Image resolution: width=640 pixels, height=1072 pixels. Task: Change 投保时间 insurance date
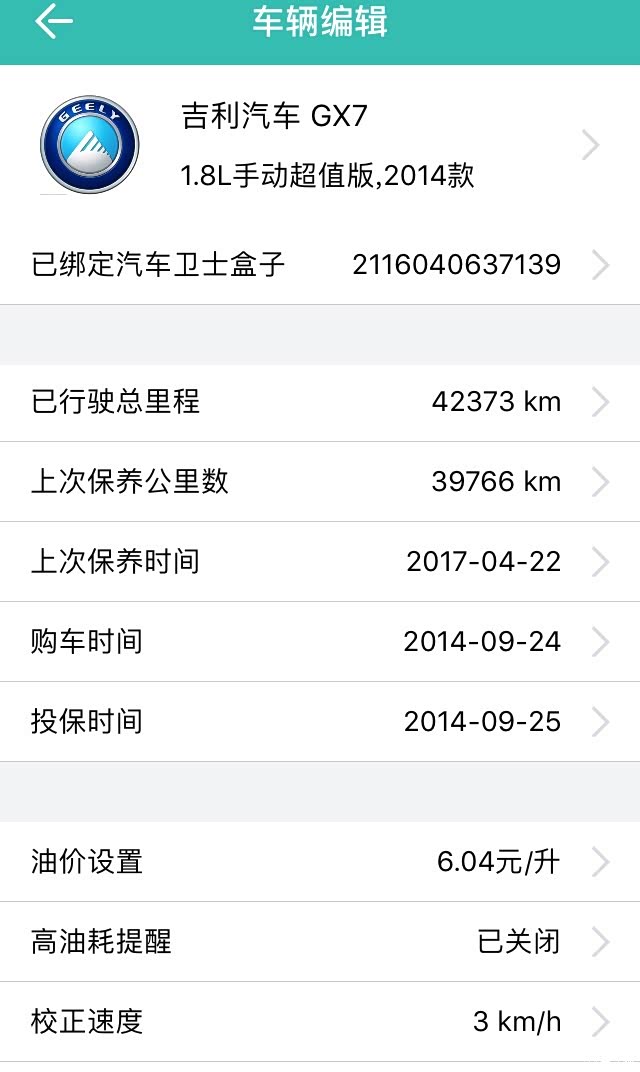pyautogui.click(x=320, y=721)
